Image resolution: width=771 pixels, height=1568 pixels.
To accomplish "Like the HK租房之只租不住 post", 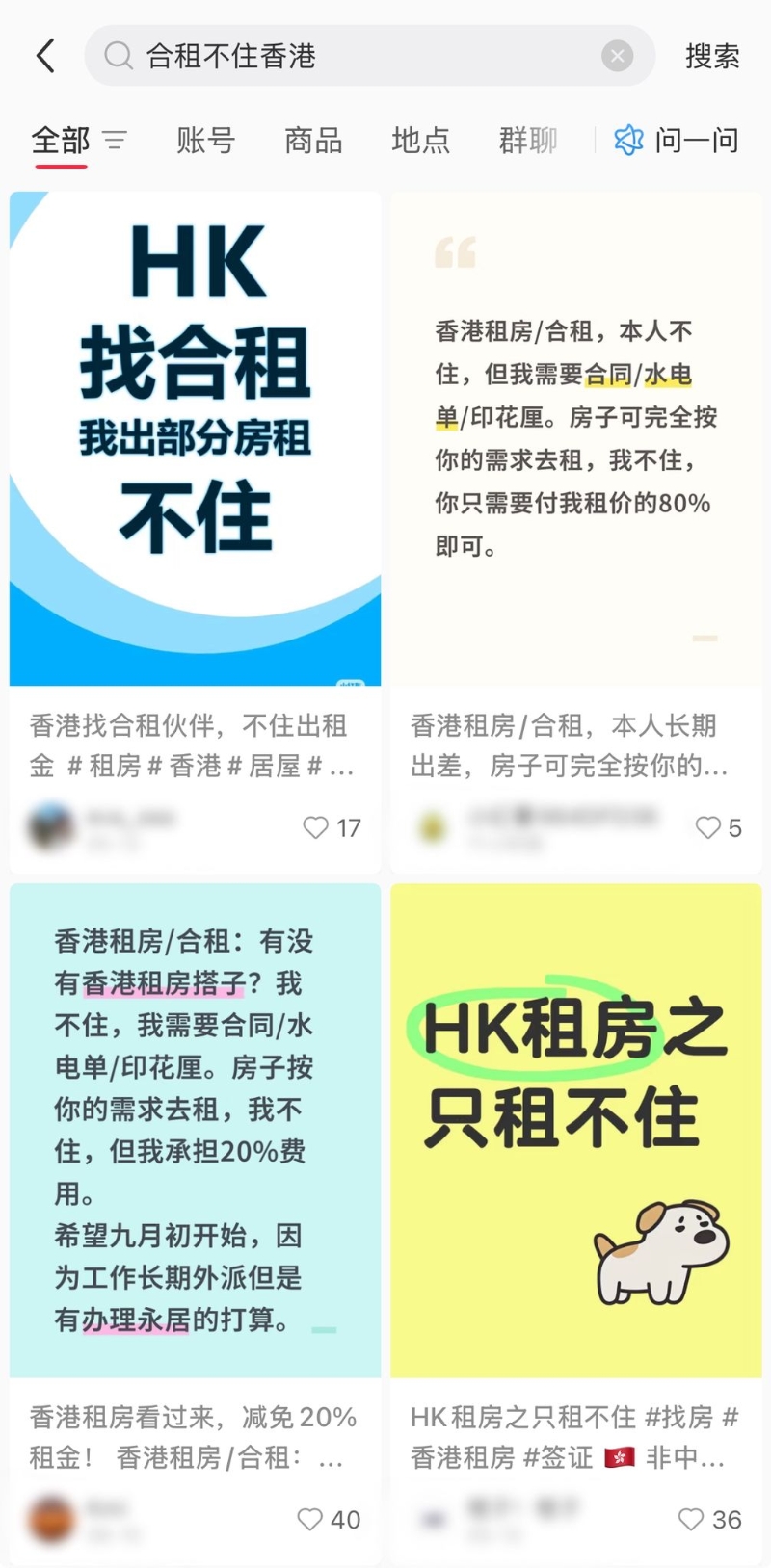I will click(689, 1519).
